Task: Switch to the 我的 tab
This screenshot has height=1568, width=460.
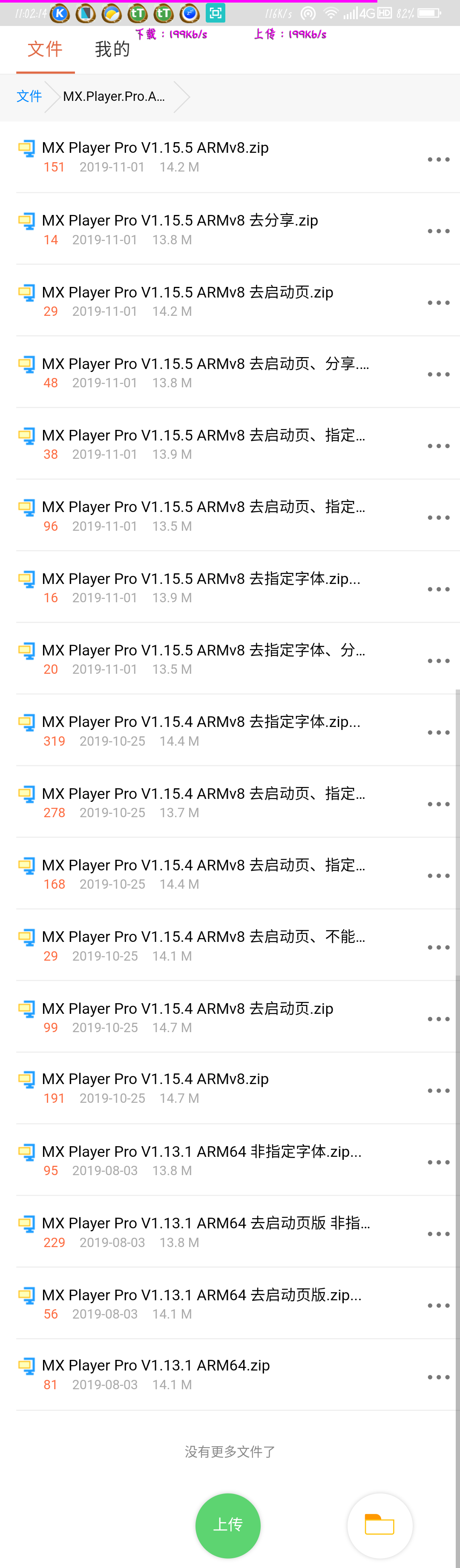Action: (x=112, y=49)
